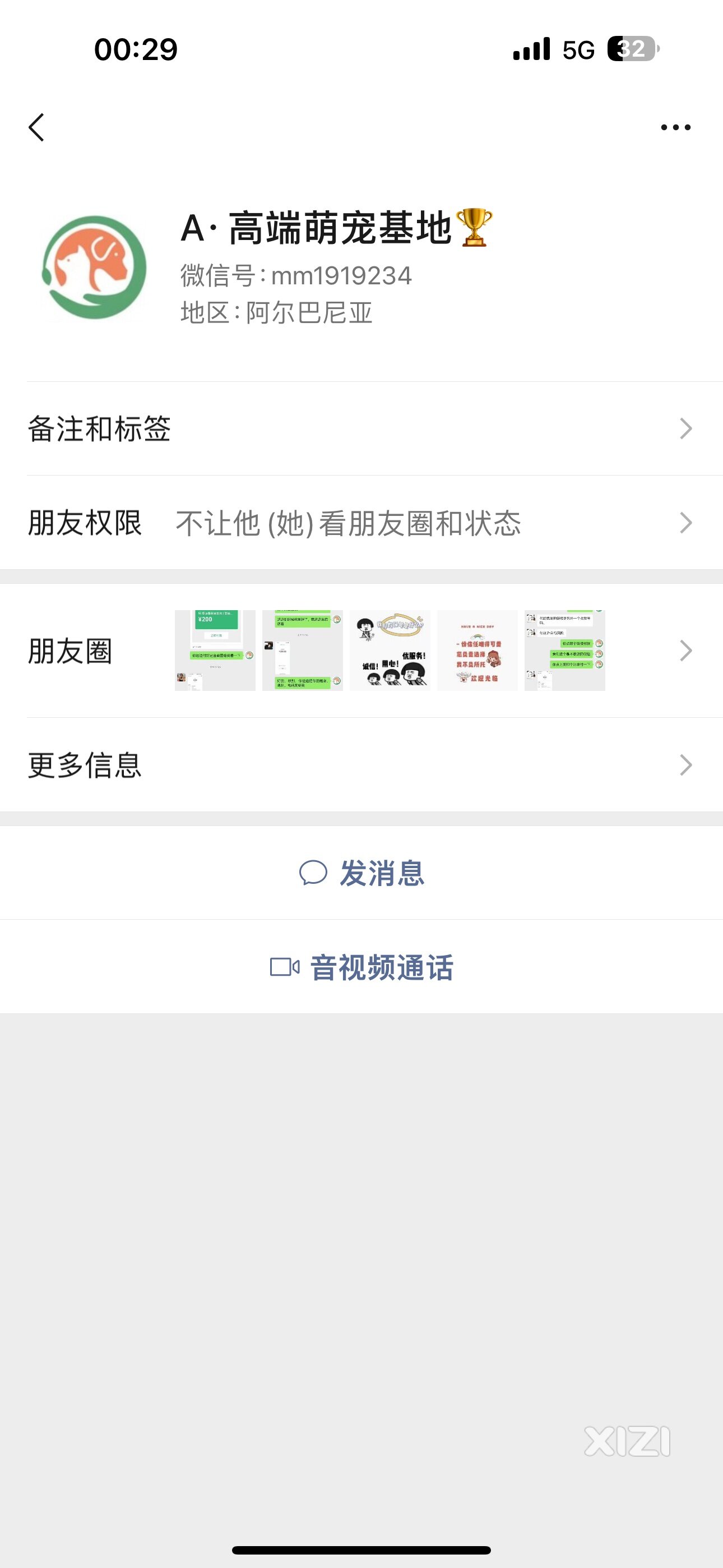Image resolution: width=723 pixels, height=1568 pixels.
Task: Start 音视频通话 voice or video call
Action: tap(361, 967)
